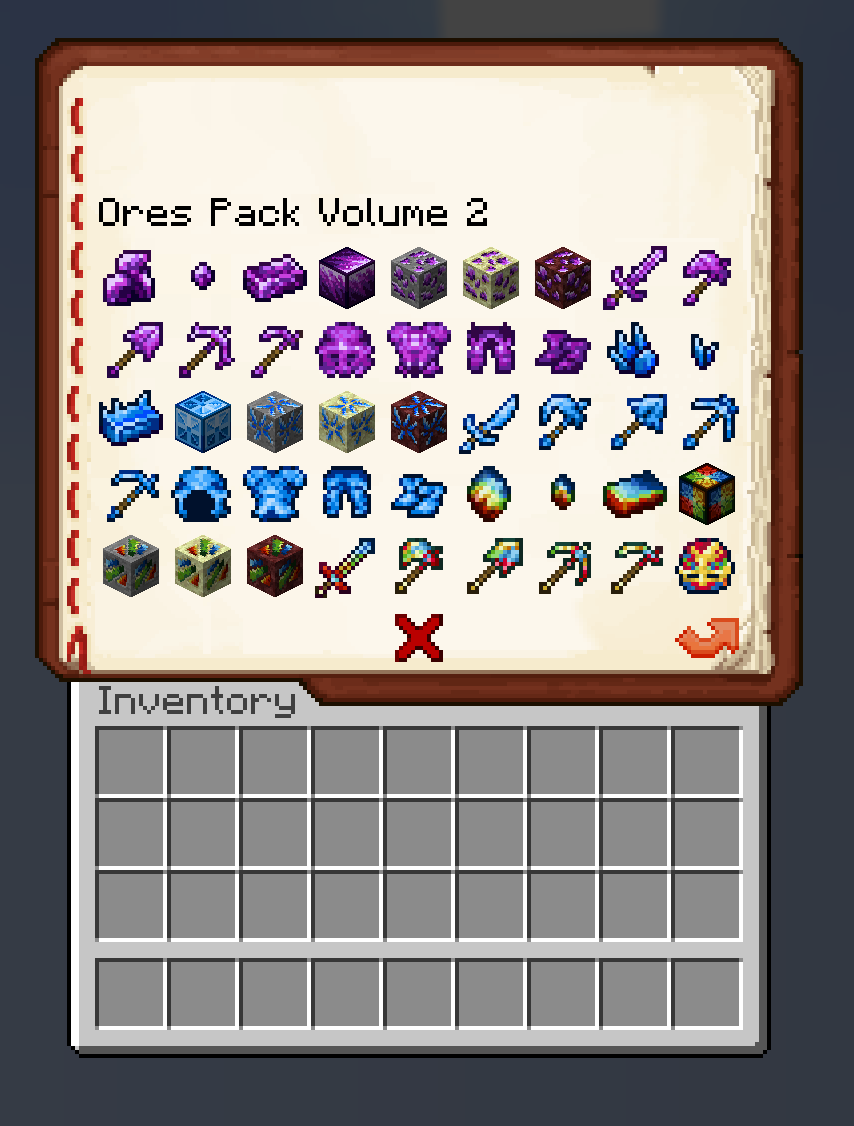Choose the purple helmet item
Image resolution: width=854 pixels, height=1126 pixels.
pyautogui.click(x=346, y=348)
